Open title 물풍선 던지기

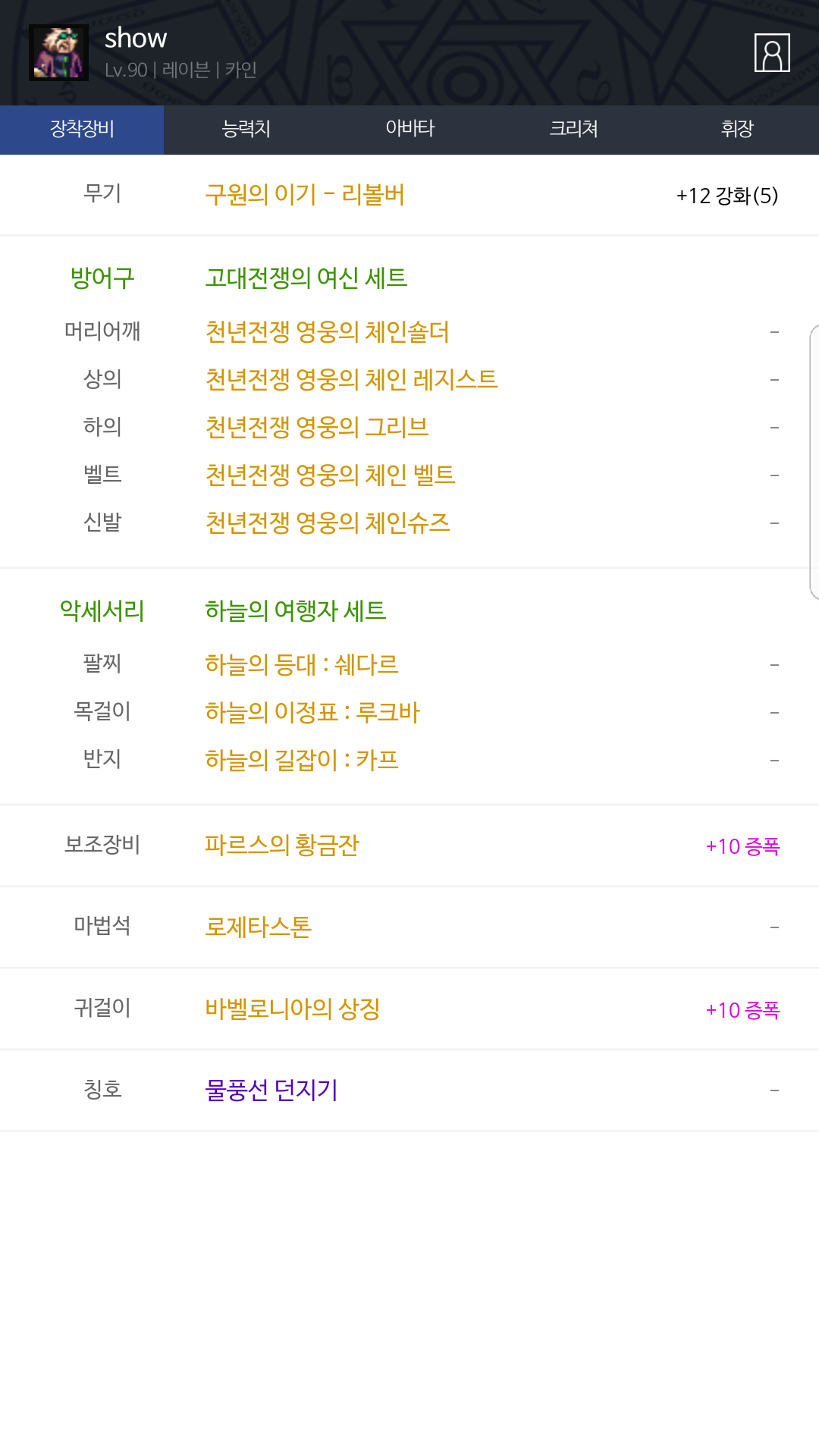click(271, 1090)
